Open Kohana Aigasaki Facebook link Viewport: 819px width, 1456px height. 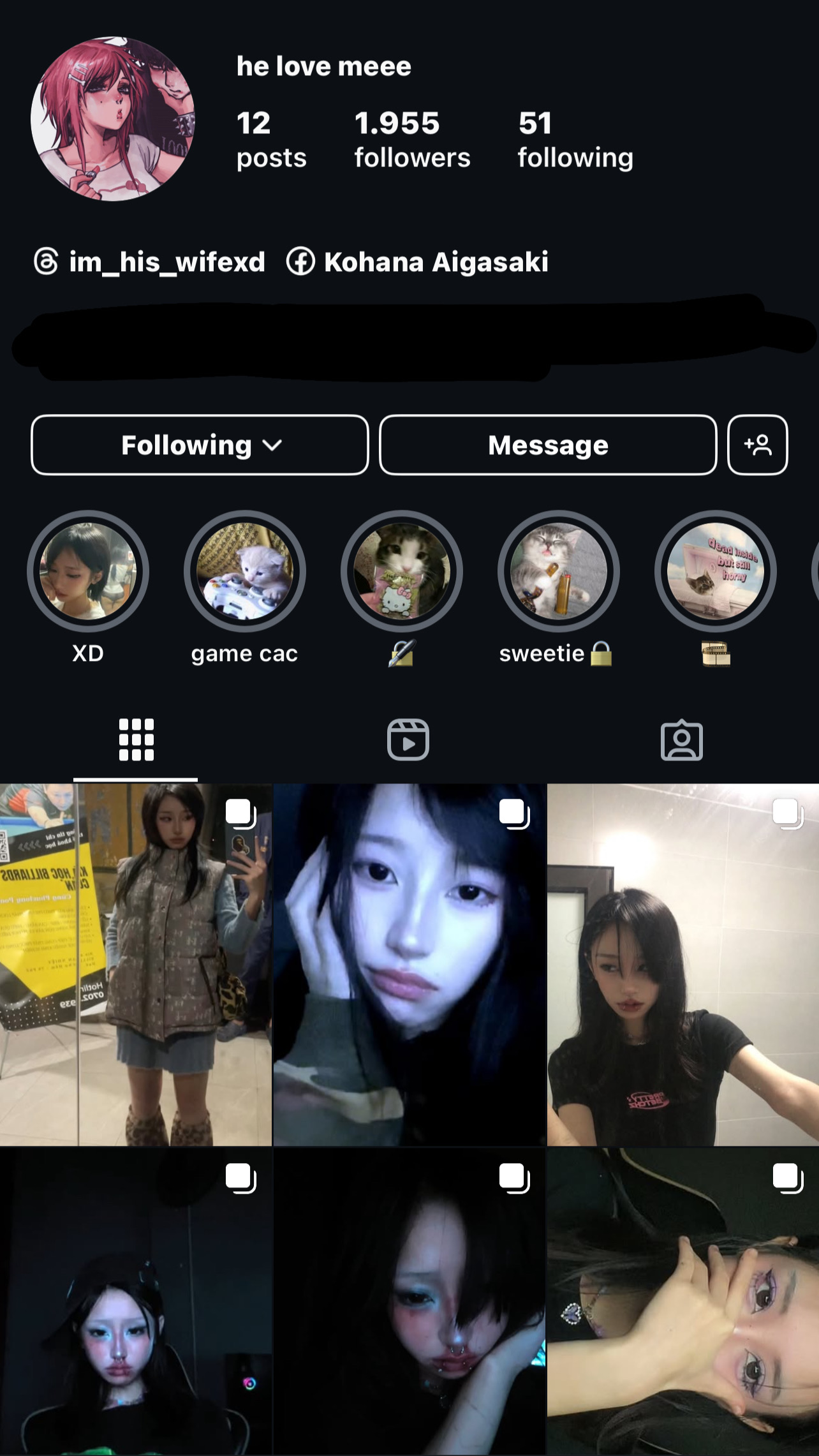pyautogui.click(x=418, y=262)
